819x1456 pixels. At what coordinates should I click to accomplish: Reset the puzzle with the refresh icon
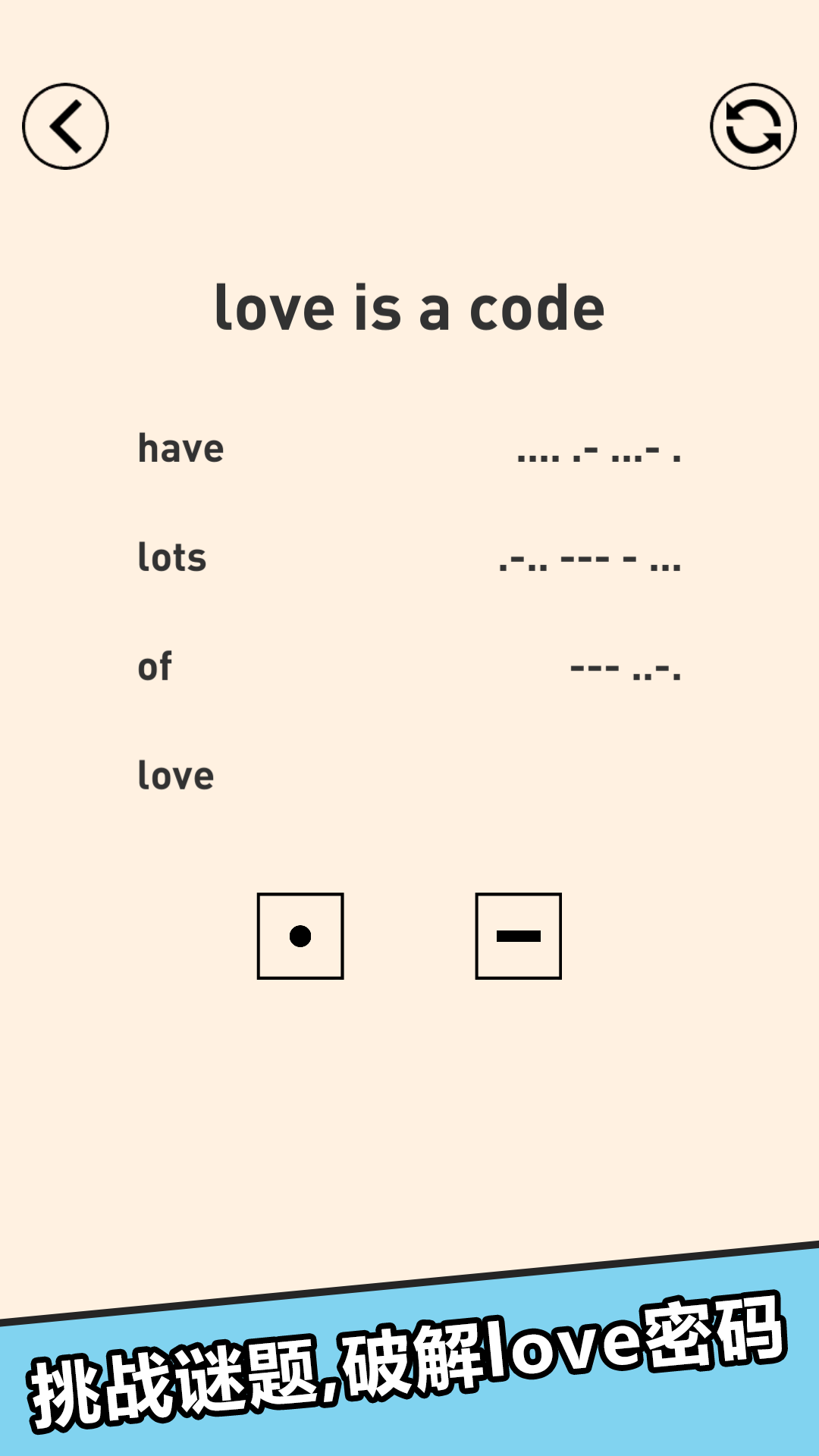[x=753, y=127]
